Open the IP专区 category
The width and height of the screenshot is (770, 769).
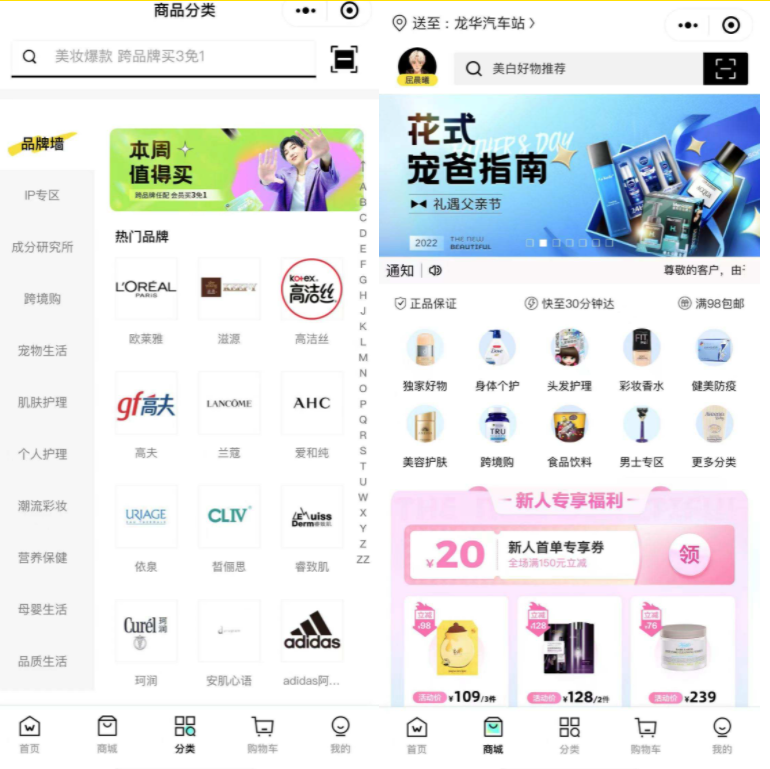click(42, 195)
